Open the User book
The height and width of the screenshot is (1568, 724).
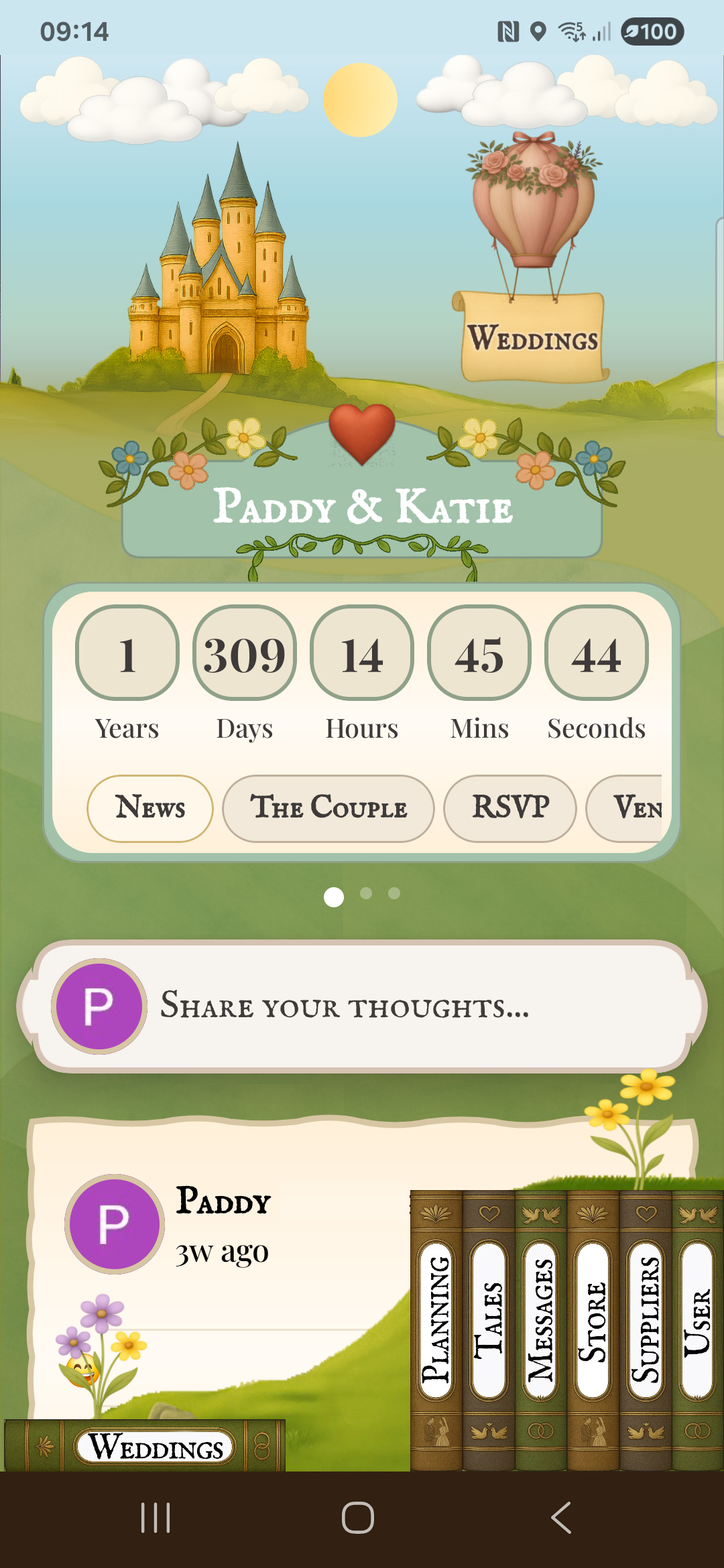click(697, 1319)
